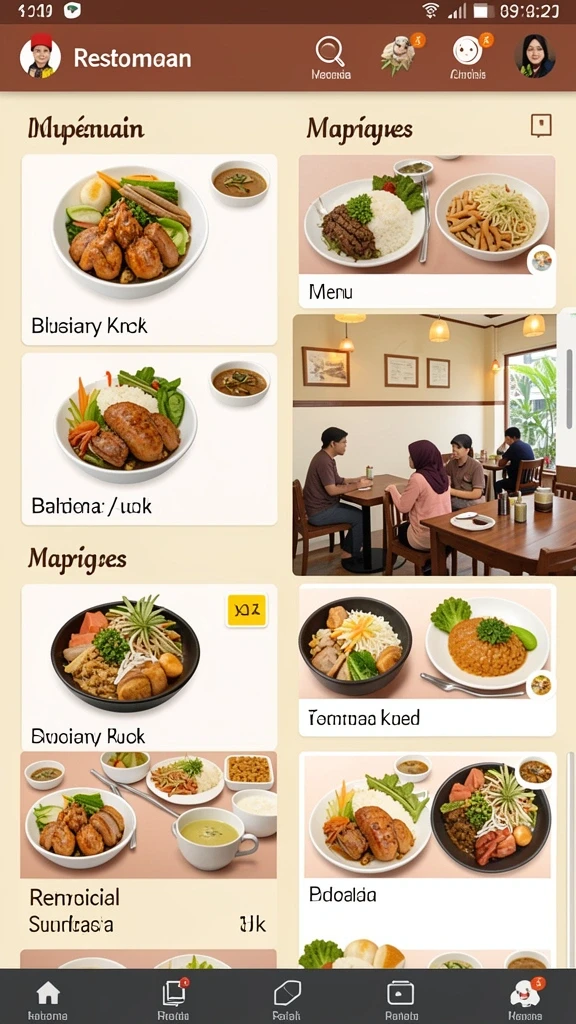Image resolution: width=576 pixels, height=1024 pixels.
Task: Open the Remoicial Suurbasa card
Action: tap(149, 847)
